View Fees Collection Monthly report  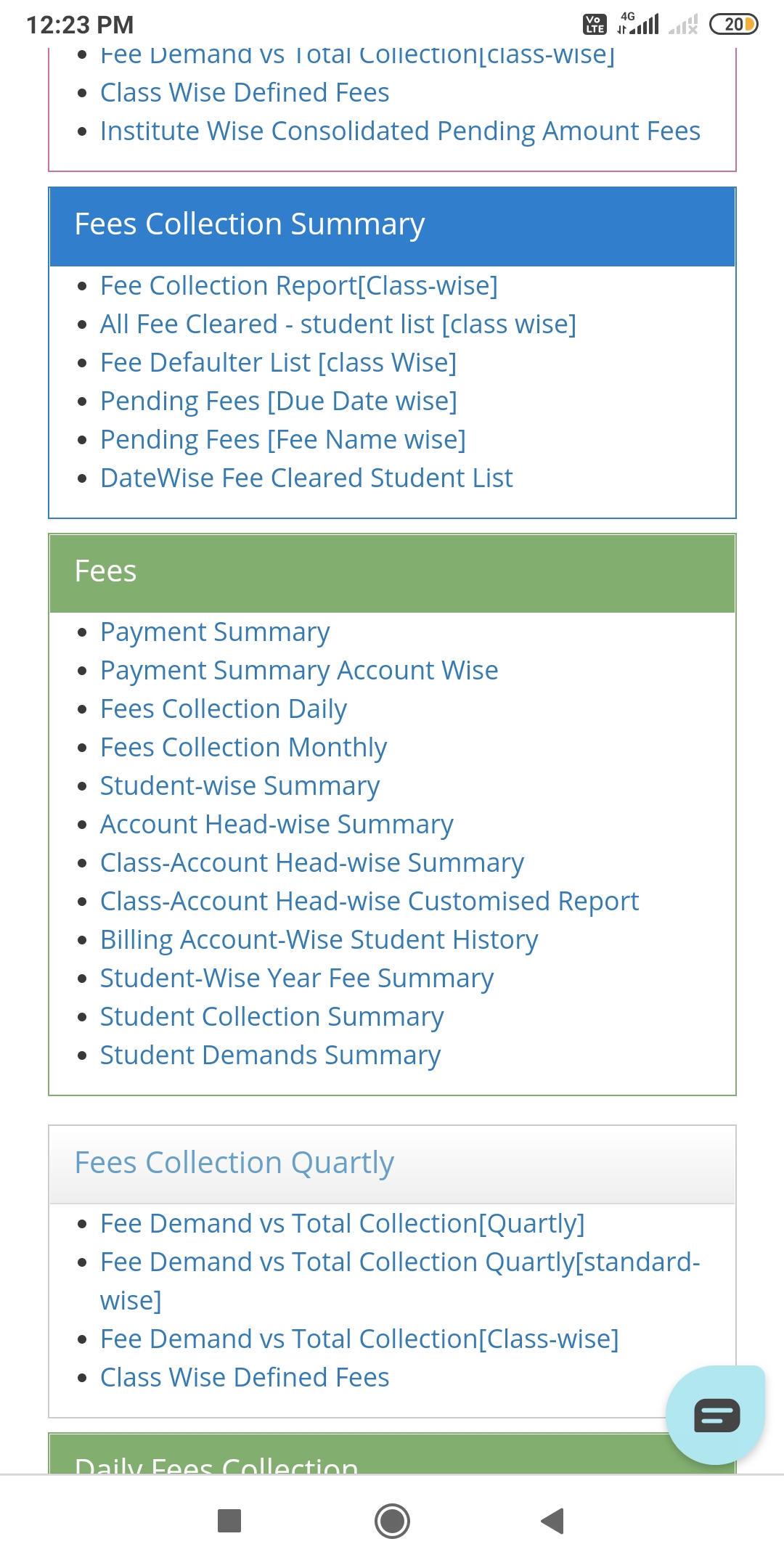[x=244, y=748]
